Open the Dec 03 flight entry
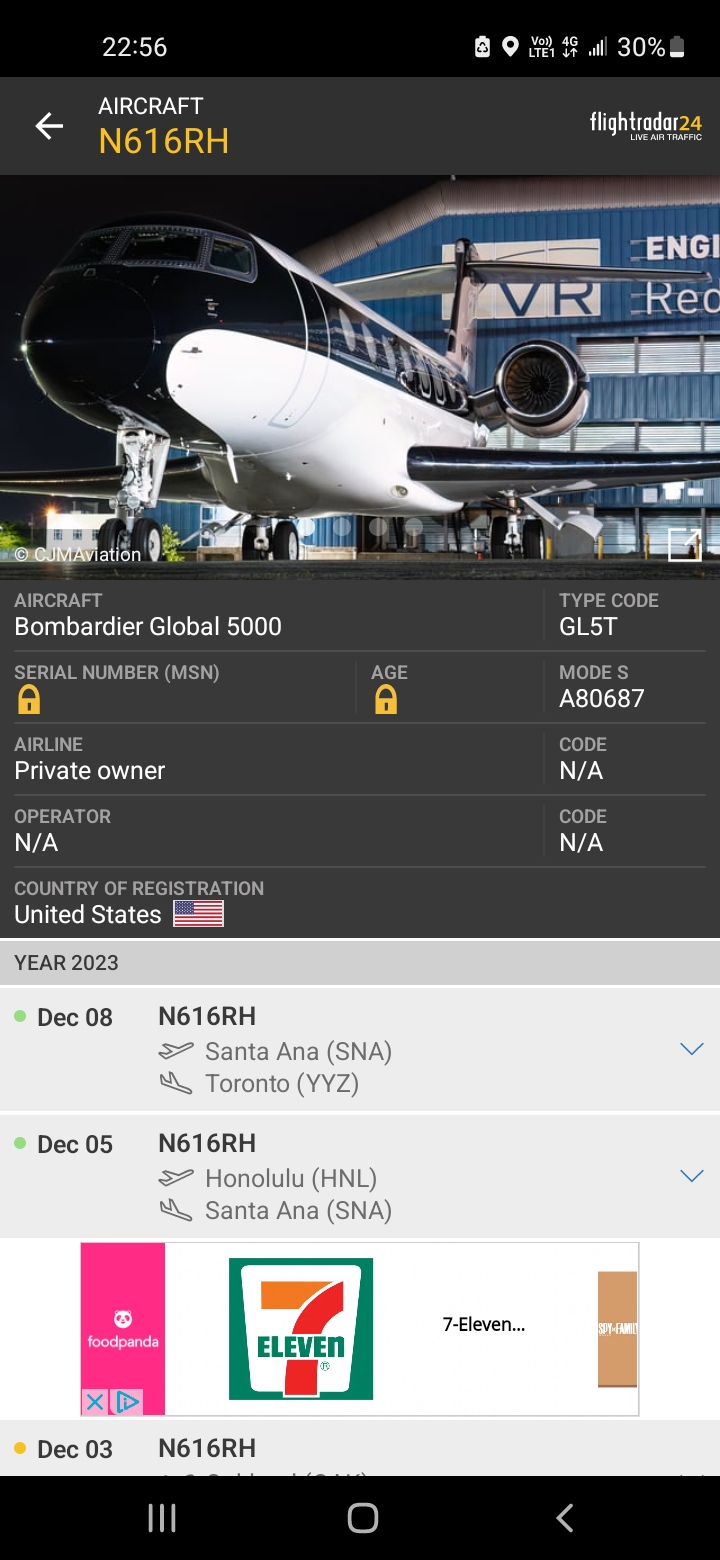Viewport: 720px width, 1560px height. [360, 1448]
